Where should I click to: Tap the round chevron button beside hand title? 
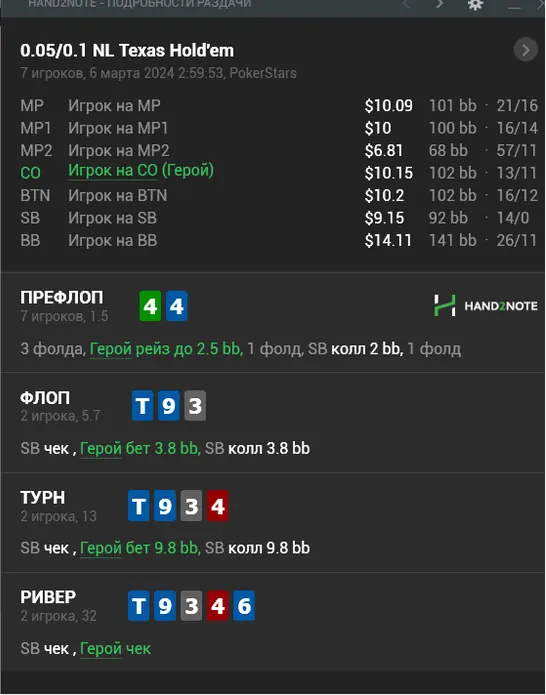[x=526, y=50]
